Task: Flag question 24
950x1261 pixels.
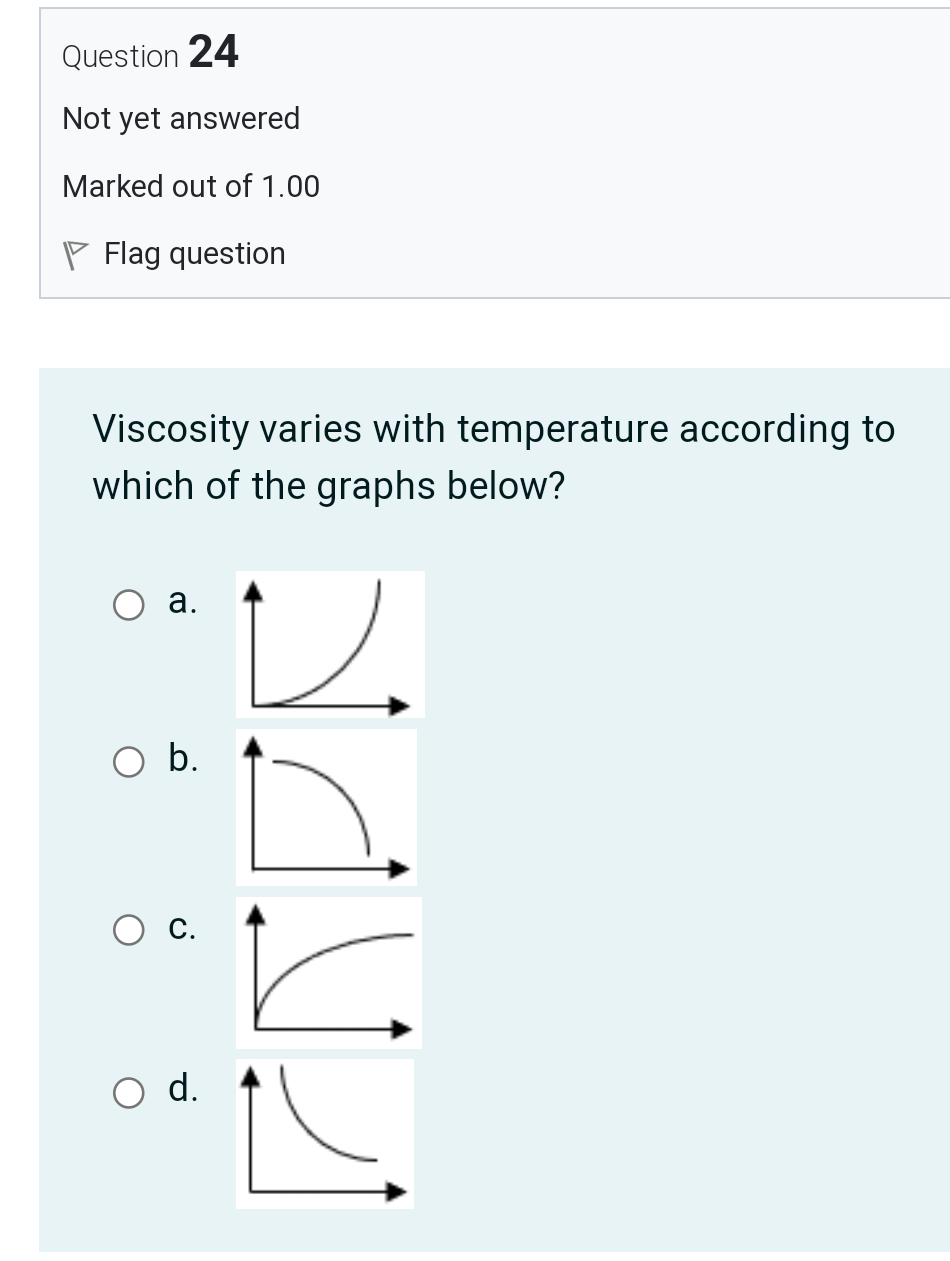Action: 175,254
